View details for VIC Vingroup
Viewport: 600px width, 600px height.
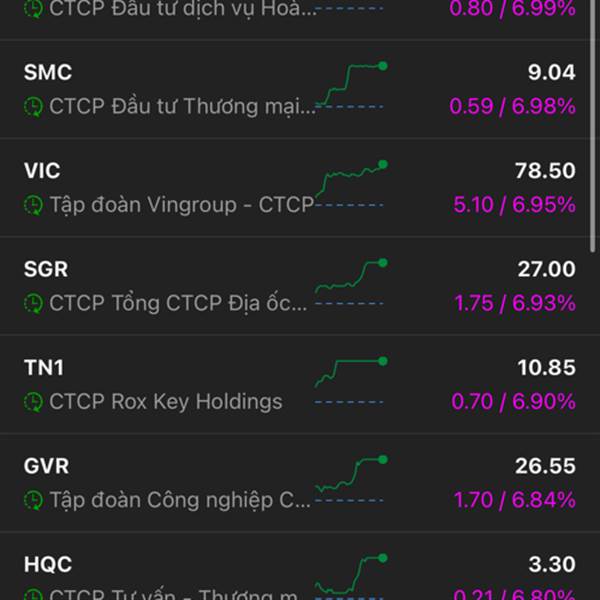[x=300, y=187]
